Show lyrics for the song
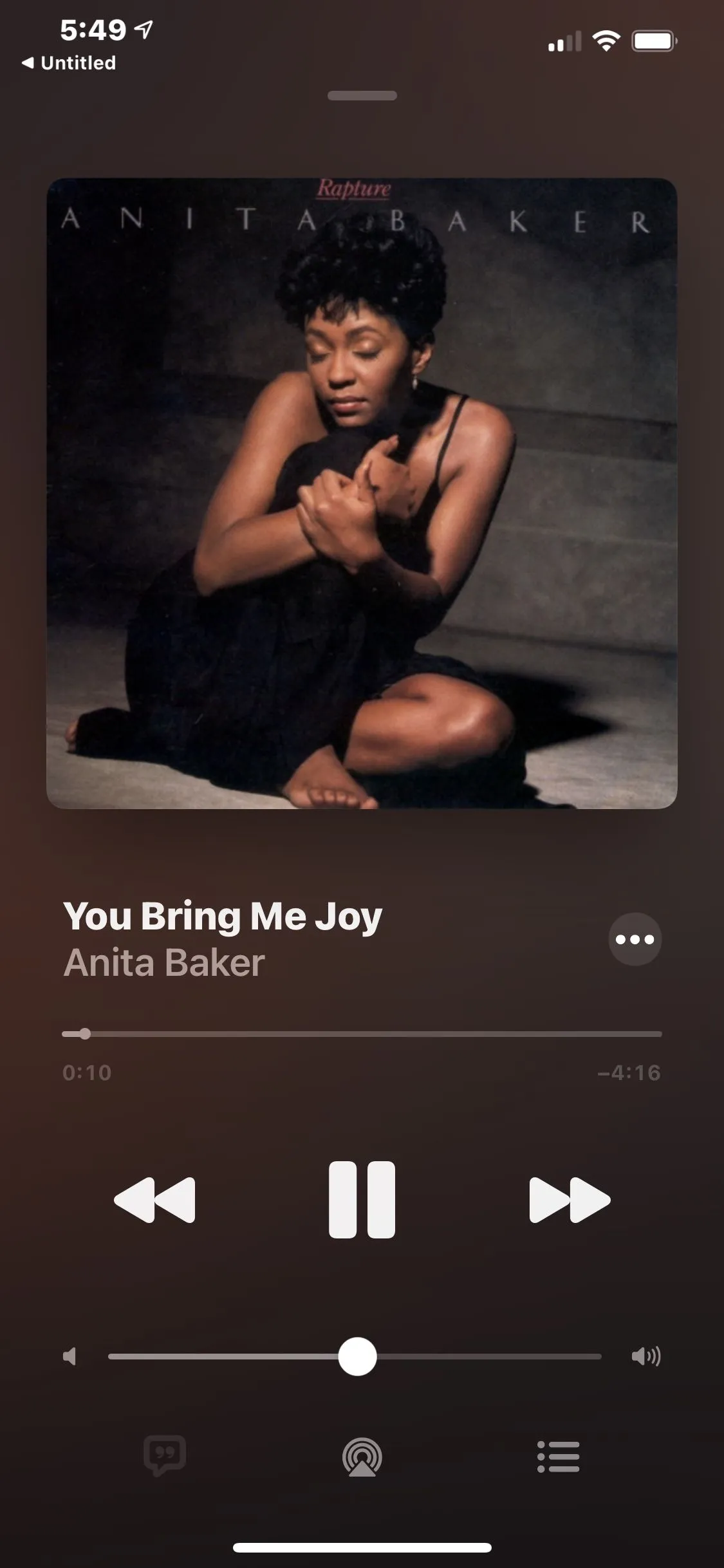Screen dimensions: 724x1568 (x=165, y=1457)
